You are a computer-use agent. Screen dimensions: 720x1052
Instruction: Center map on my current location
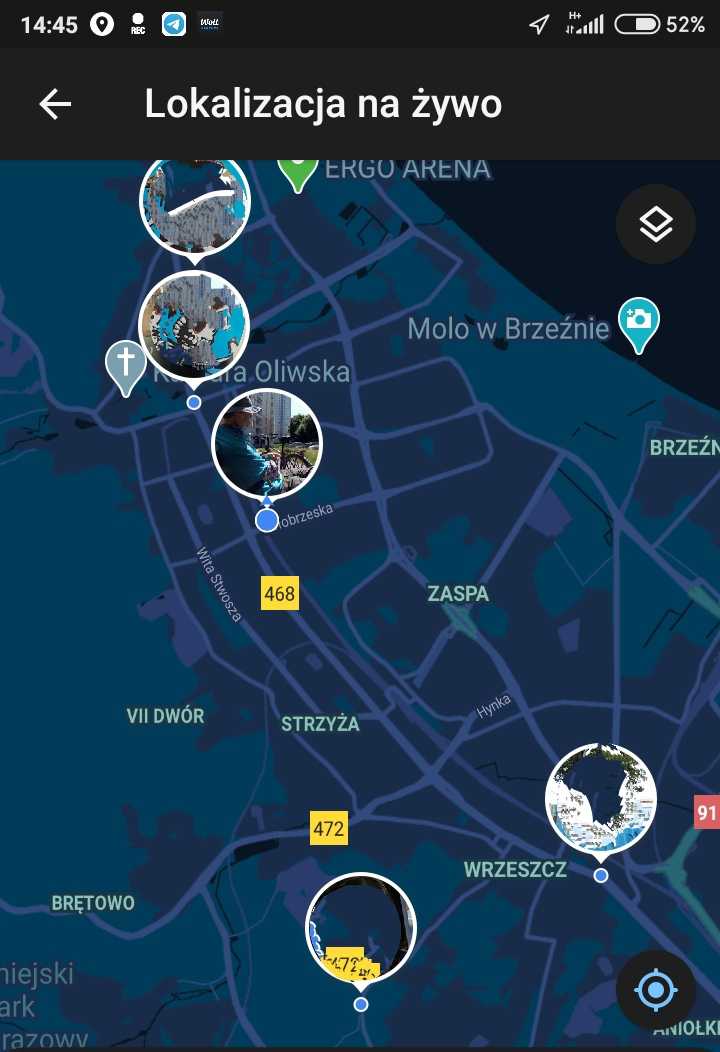click(x=655, y=990)
